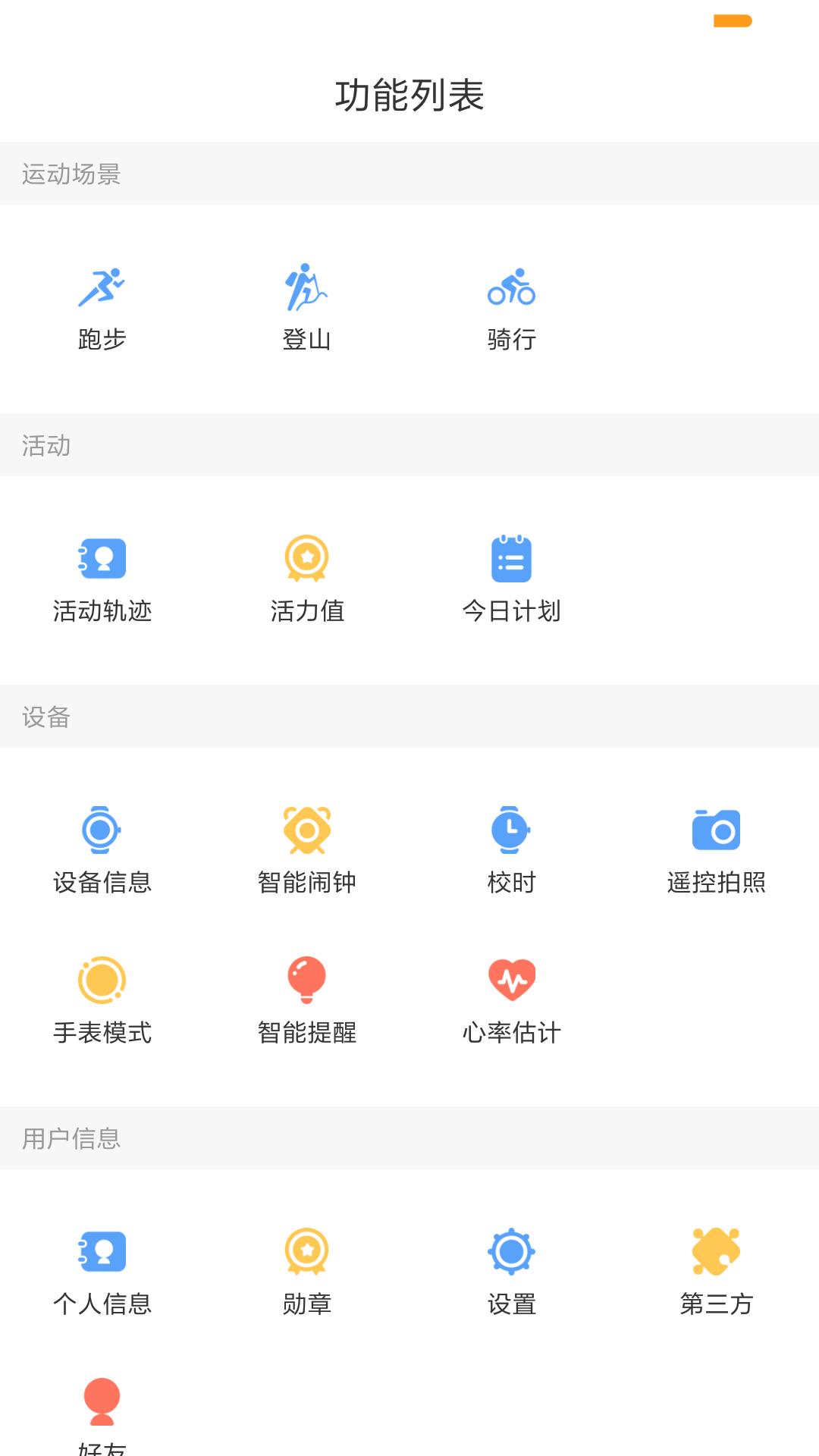
Task: Select the 登山 mountaineering icon
Action: tap(306, 288)
